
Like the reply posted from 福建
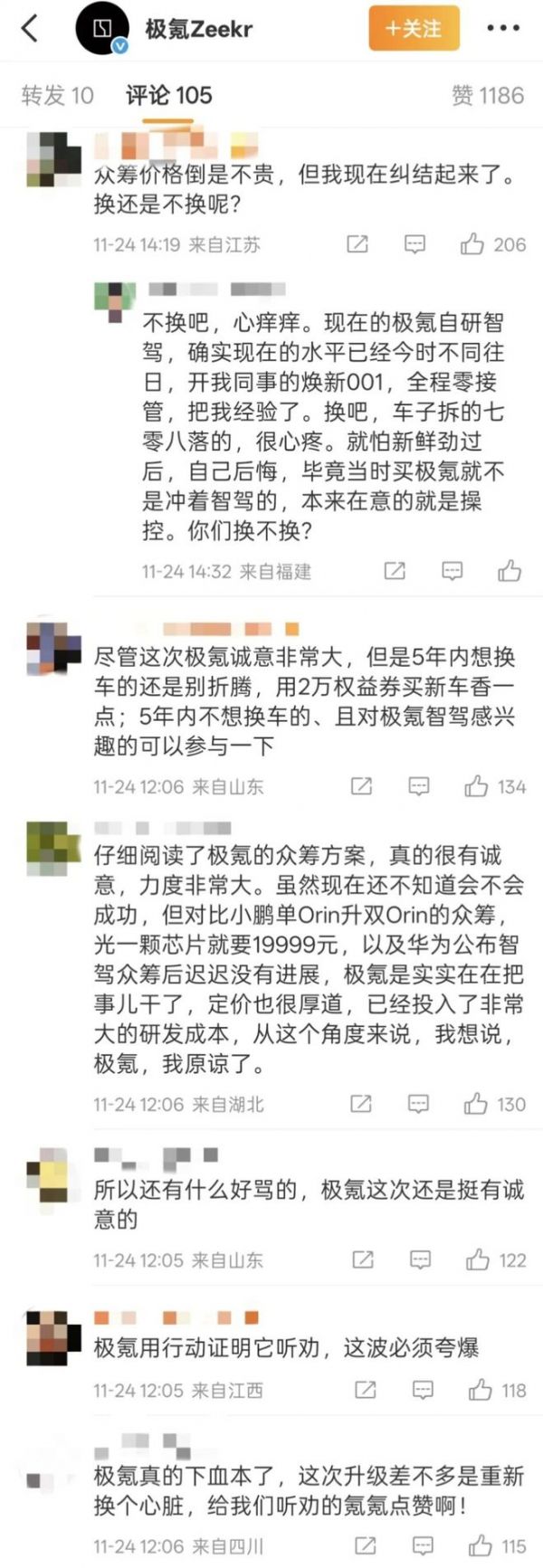pyautogui.click(x=510, y=570)
